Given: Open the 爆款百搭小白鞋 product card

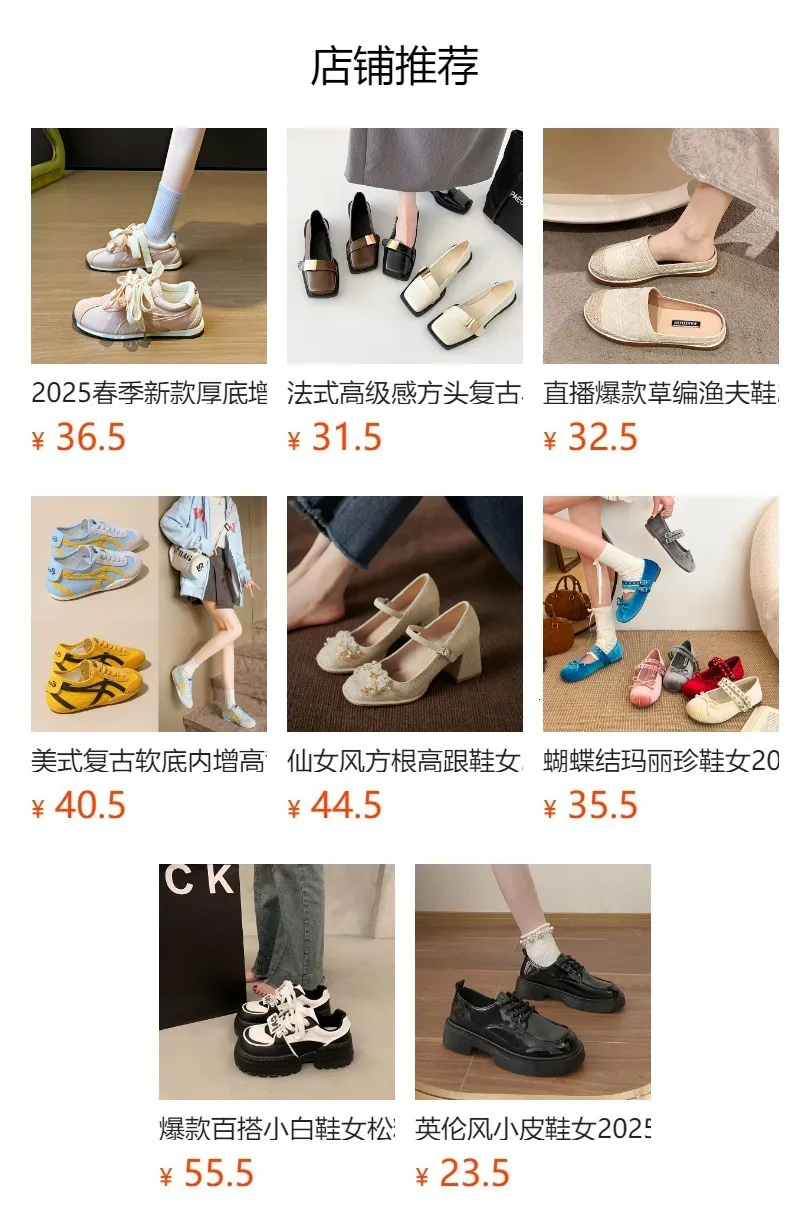Looking at the screenshot, I should click(277, 1027).
